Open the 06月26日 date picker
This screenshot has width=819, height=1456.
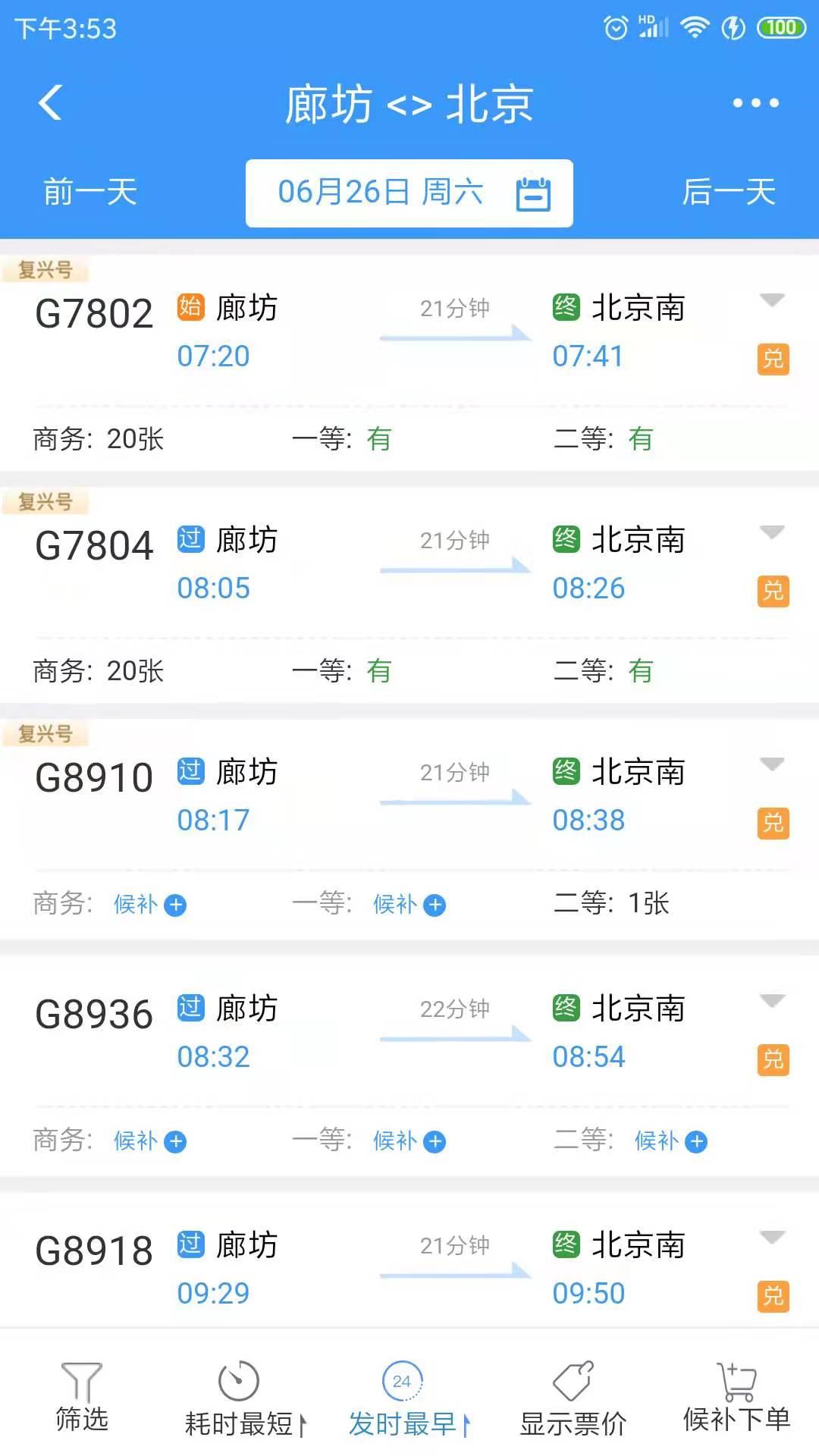coord(409,193)
